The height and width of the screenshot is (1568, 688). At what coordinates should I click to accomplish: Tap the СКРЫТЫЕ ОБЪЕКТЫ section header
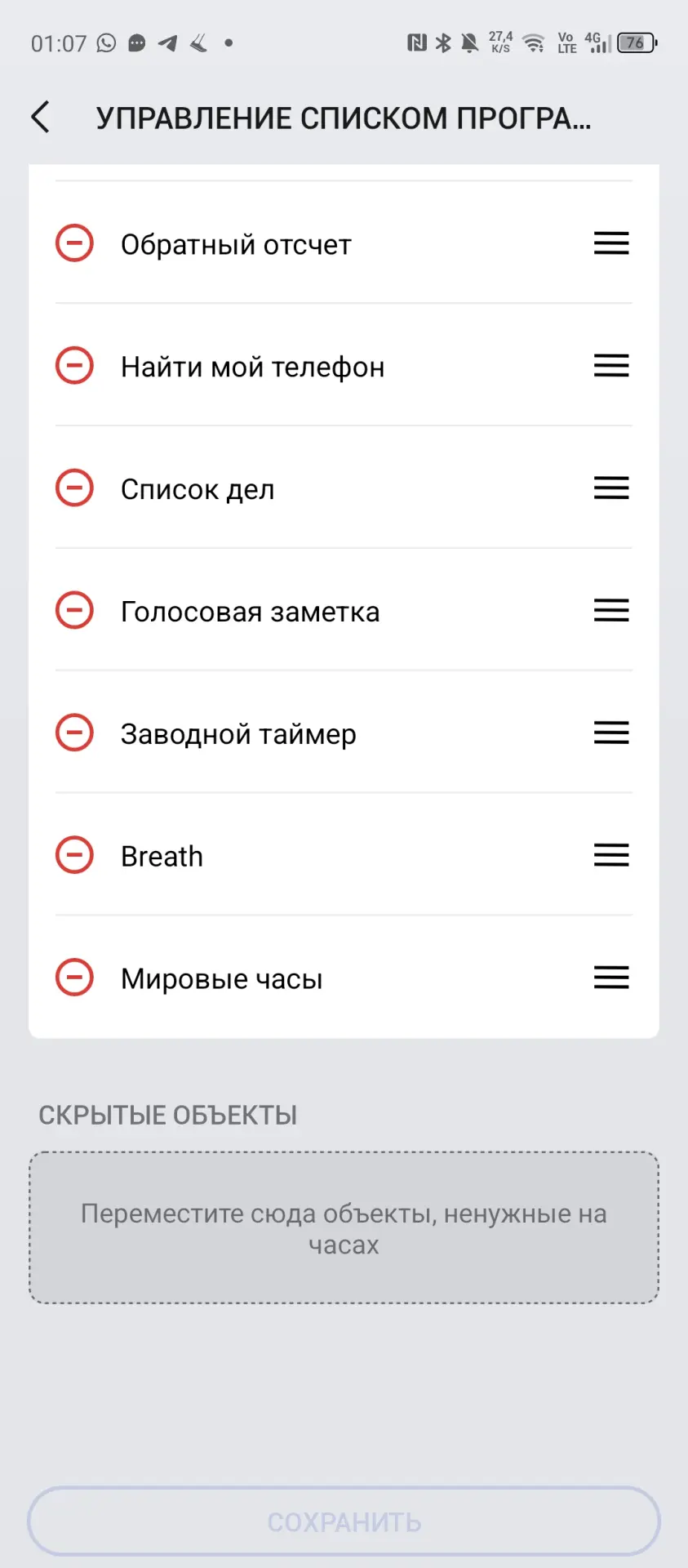tap(166, 1114)
